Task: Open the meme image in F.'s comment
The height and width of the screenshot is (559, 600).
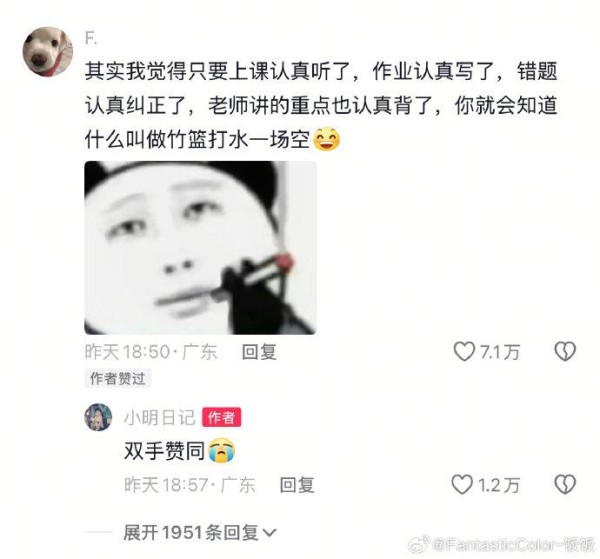Action: click(x=199, y=248)
